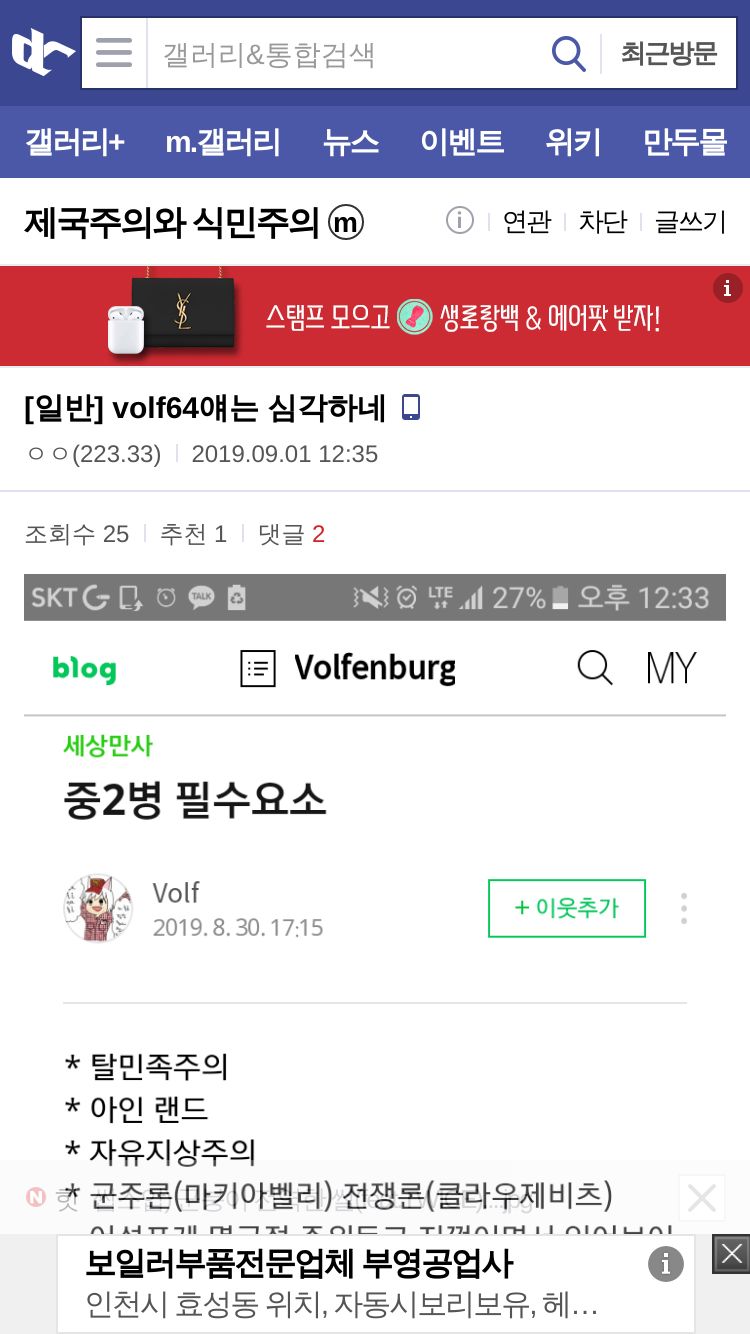Open the 만두몰 tab
Screen dimensions: 750x1334
[685, 142]
